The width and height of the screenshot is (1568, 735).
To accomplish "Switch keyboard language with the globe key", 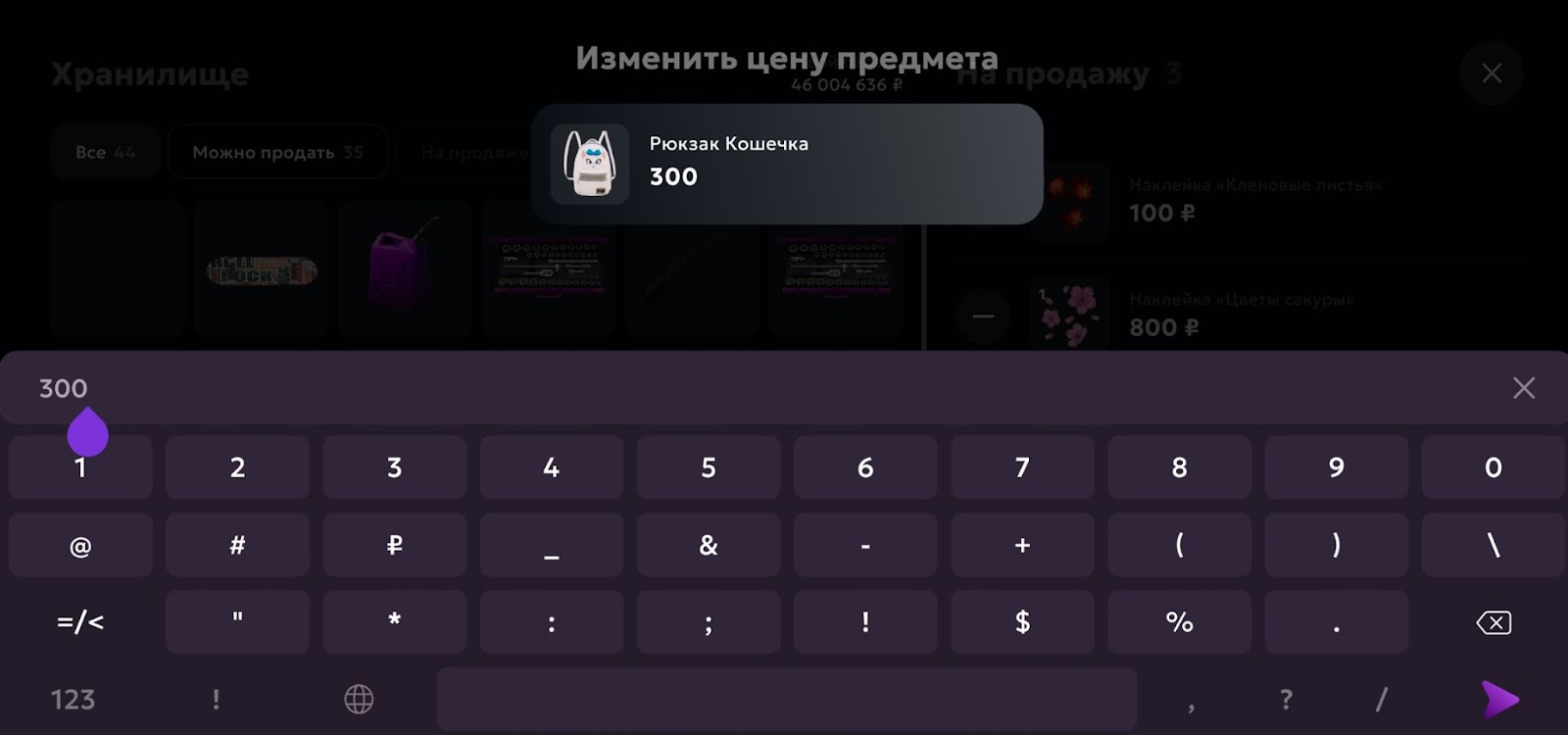I will pyautogui.click(x=359, y=700).
